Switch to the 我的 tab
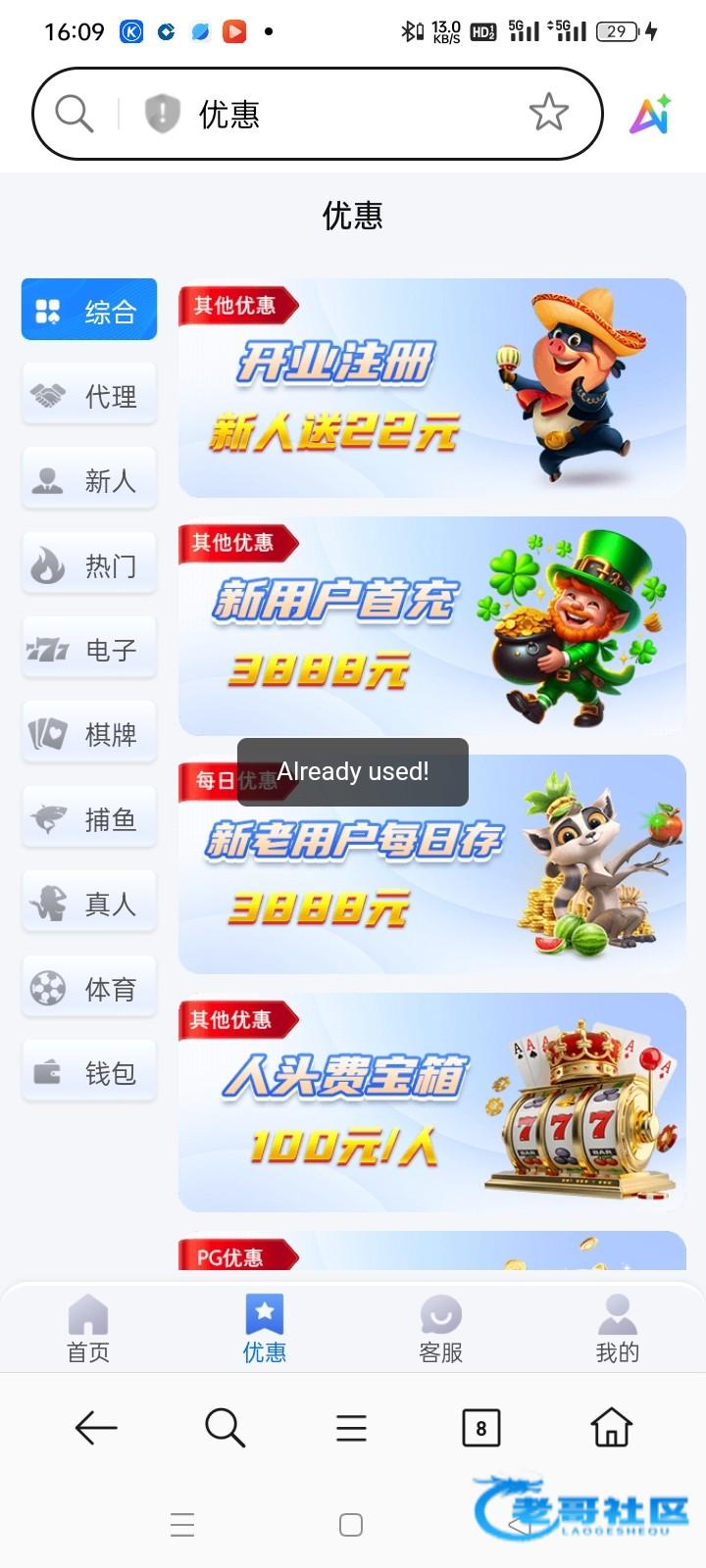This screenshot has width=706, height=1568. [x=617, y=1329]
